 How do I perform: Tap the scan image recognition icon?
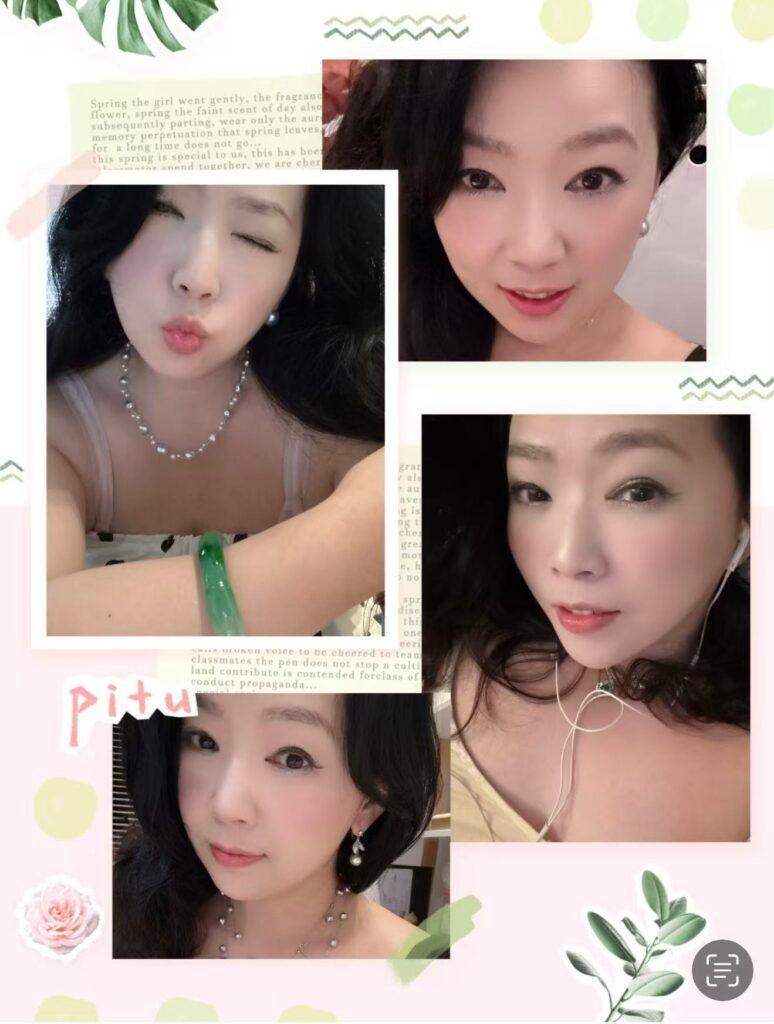tap(722, 969)
